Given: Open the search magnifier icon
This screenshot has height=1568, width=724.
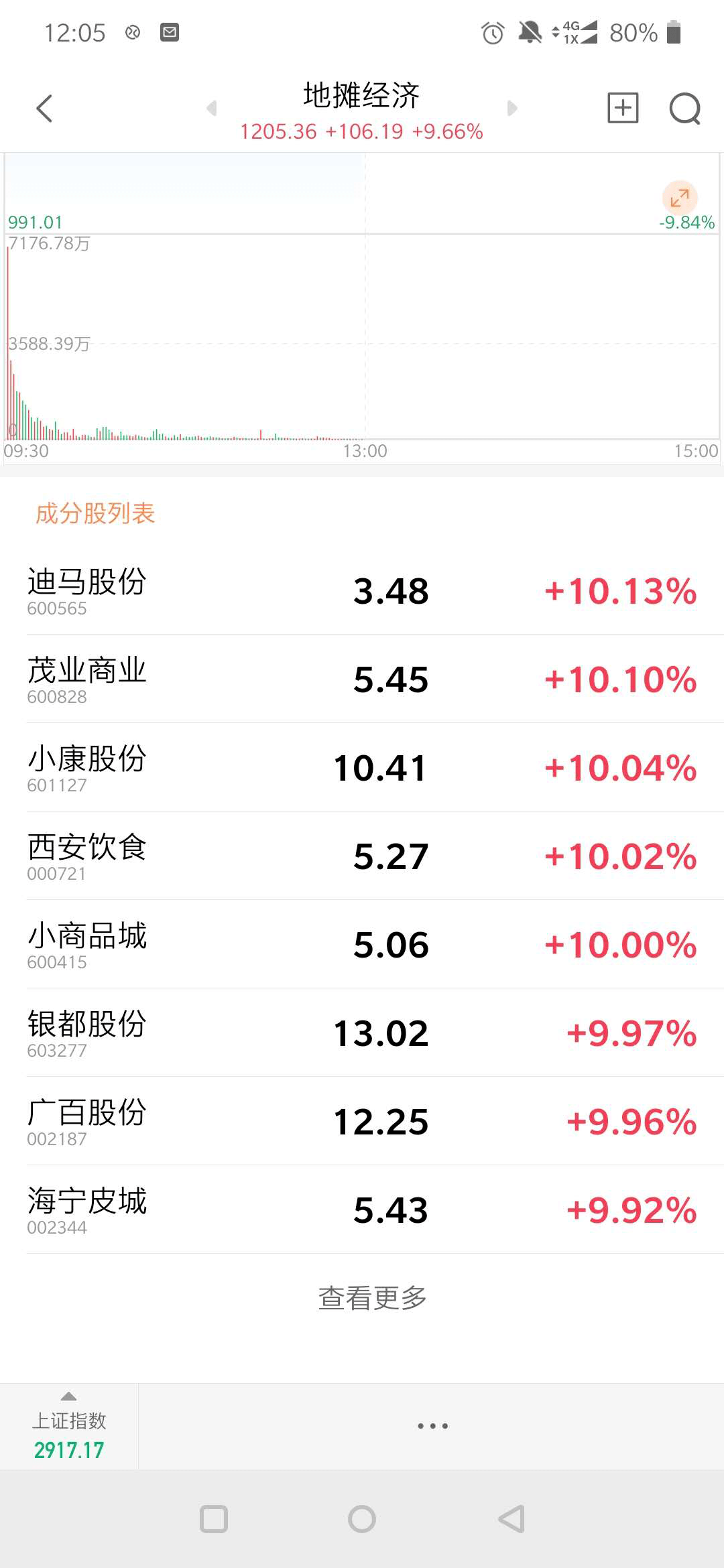Looking at the screenshot, I should click(x=685, y=109).
